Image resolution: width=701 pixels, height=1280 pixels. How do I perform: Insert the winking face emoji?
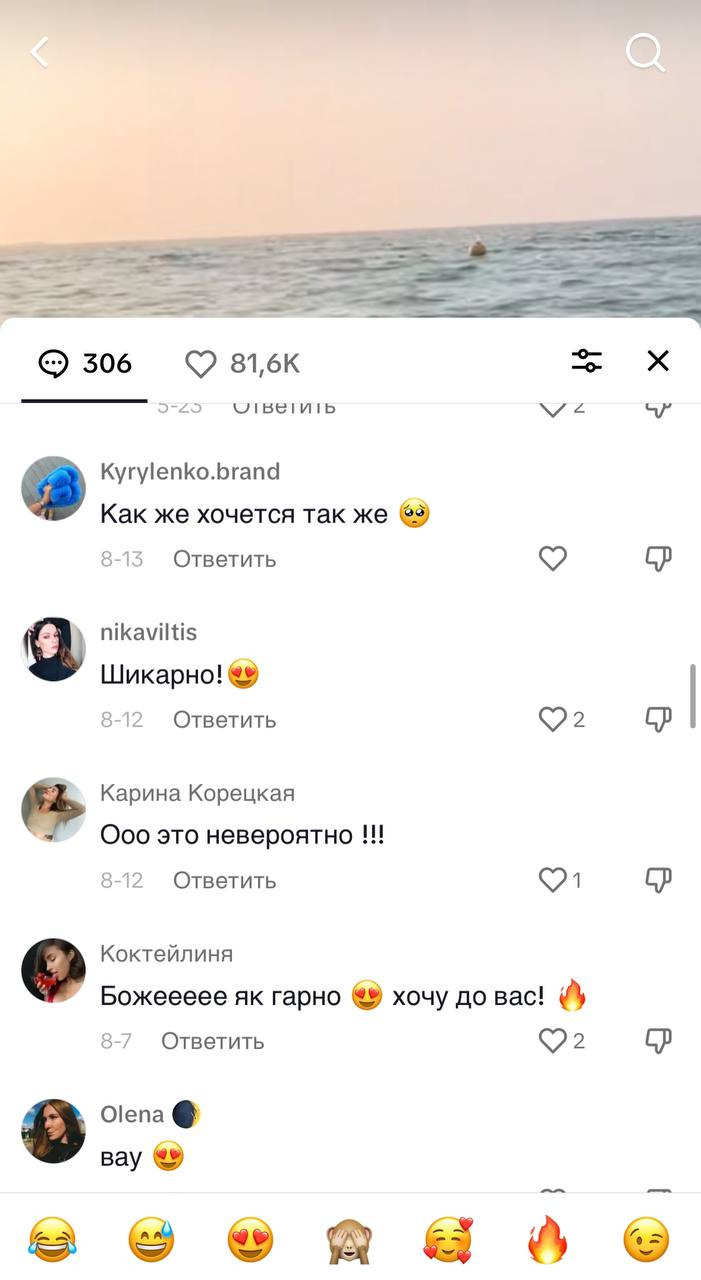tap(646, 1240)
